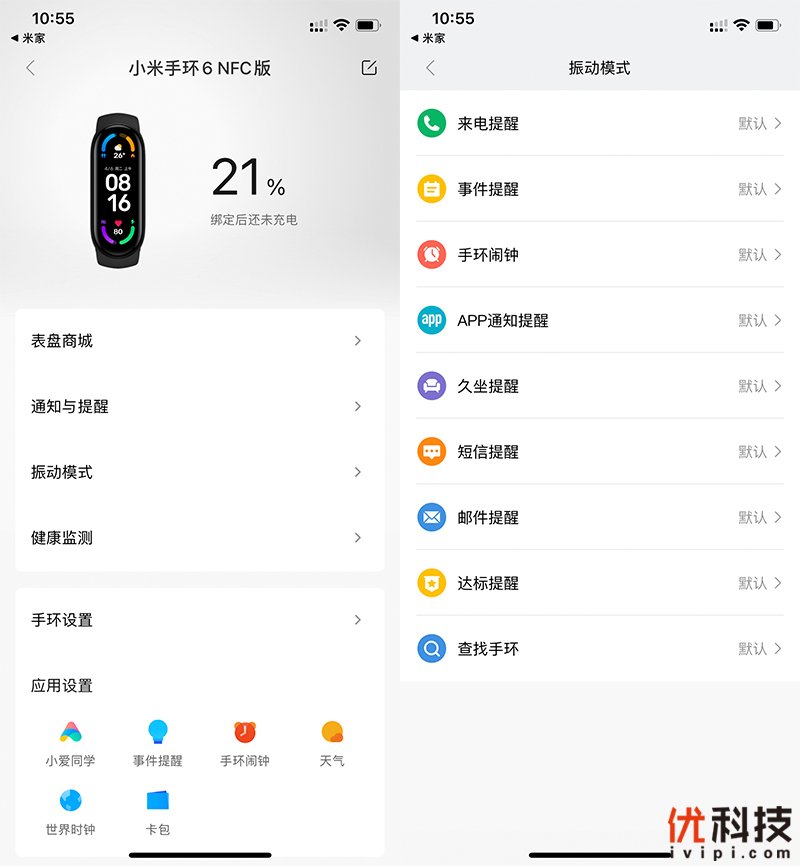Open 健康监测 health monitoring

coord(199,538)
